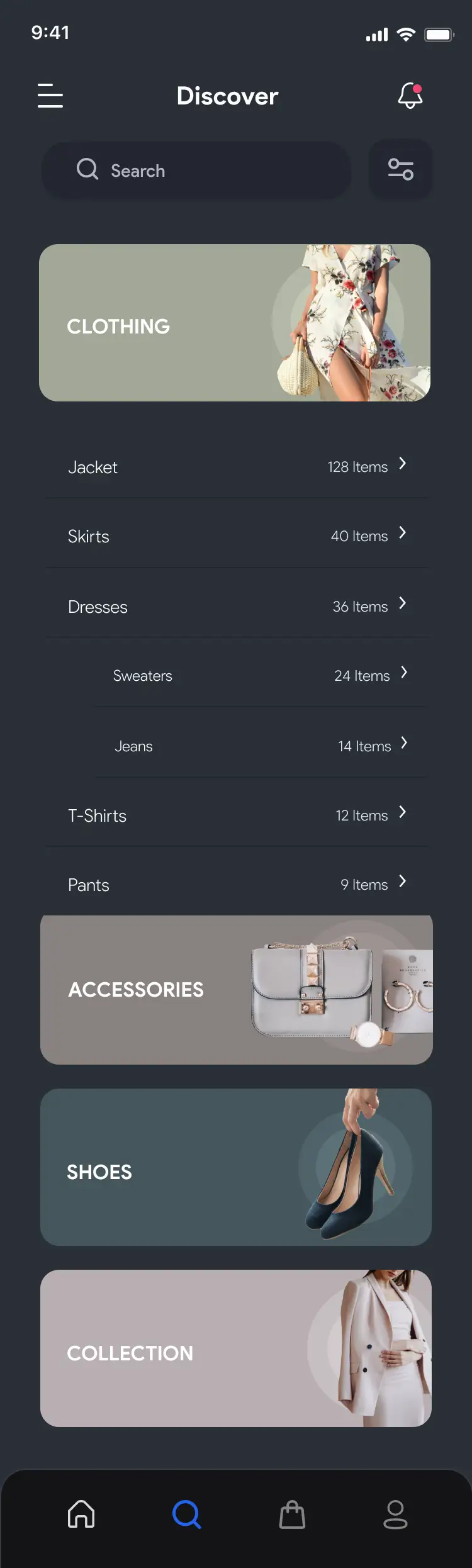
Task: Open the hamburger menu
Action: [50, 96]
